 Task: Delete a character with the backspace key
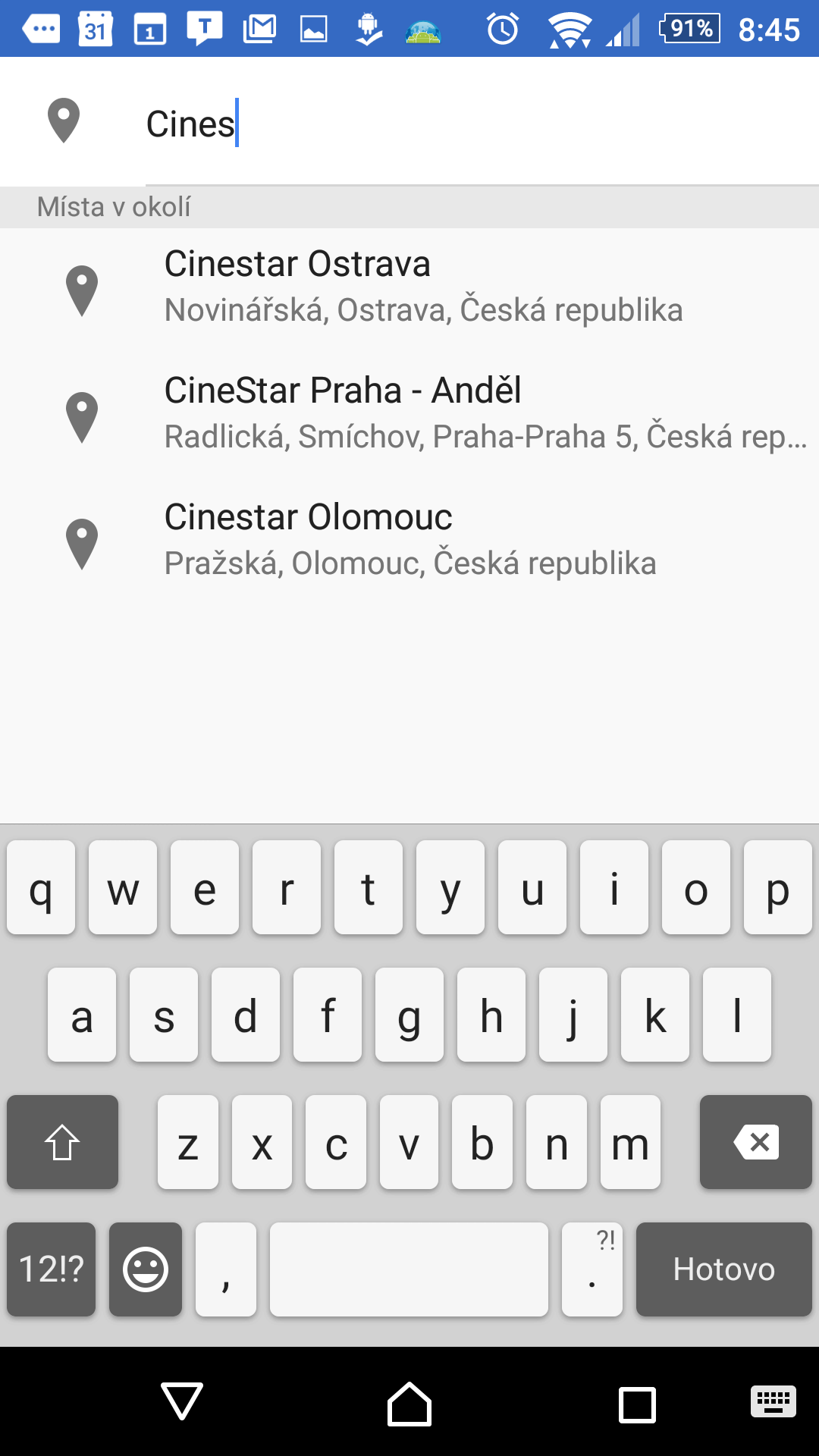(x=755, y=1142)
